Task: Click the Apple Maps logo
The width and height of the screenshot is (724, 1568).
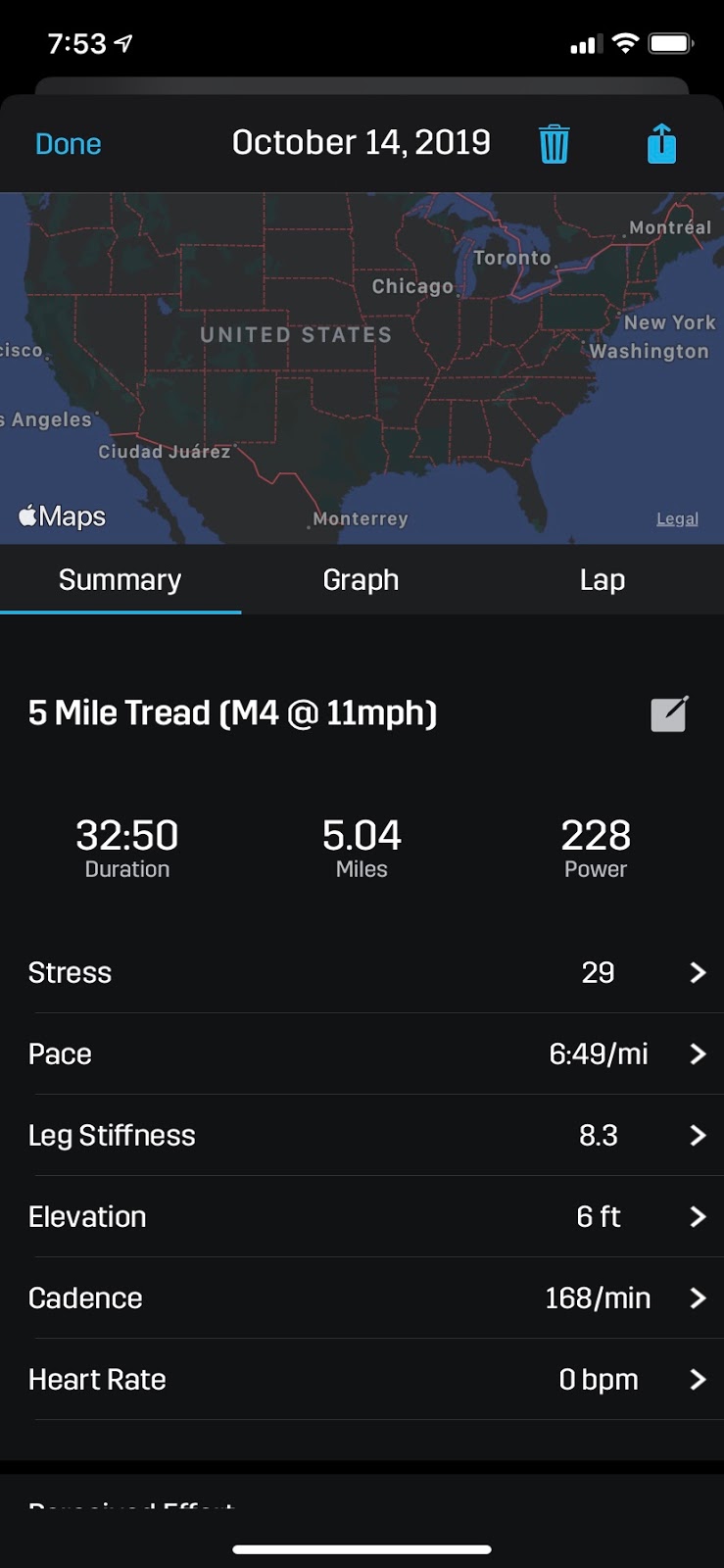Action: 62,515
